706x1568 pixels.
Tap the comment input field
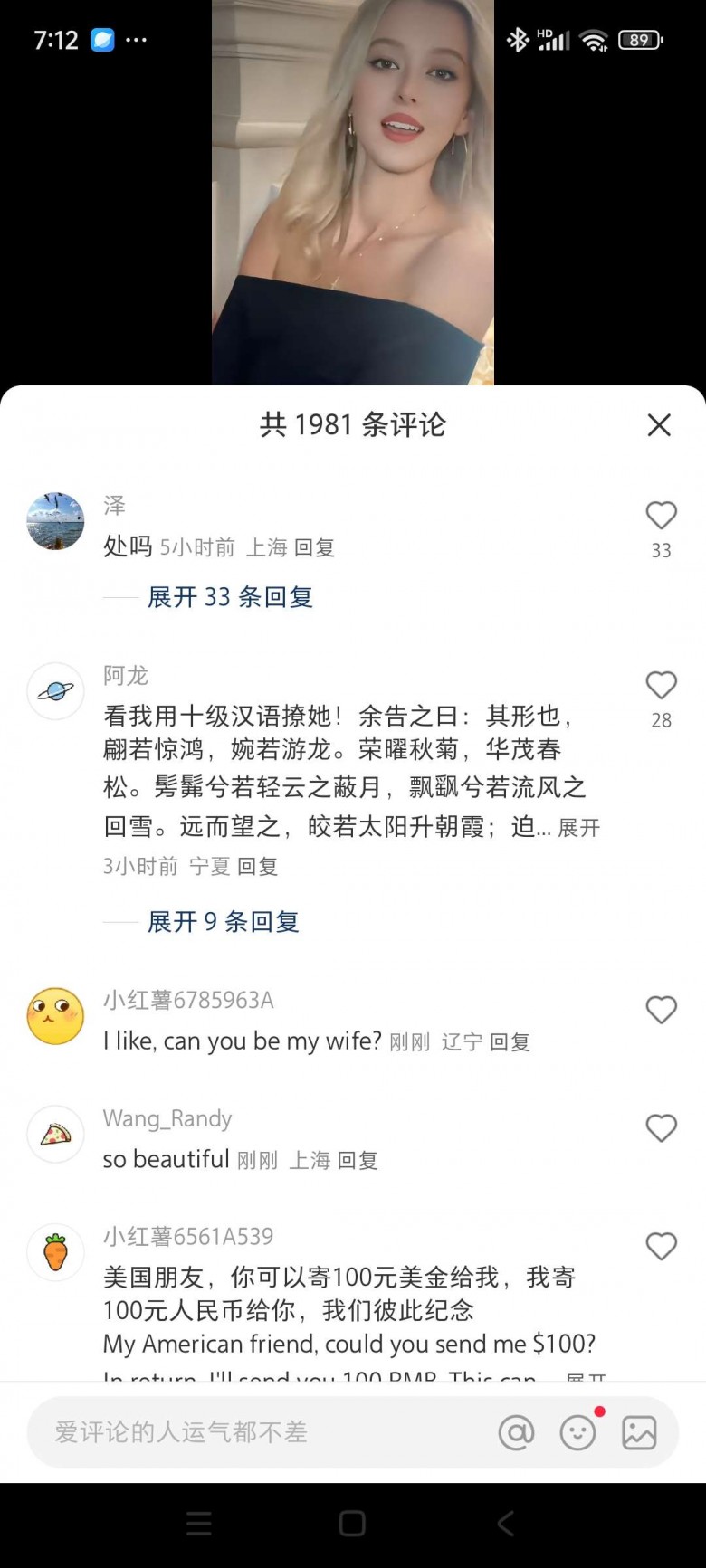click(253, 1432)
